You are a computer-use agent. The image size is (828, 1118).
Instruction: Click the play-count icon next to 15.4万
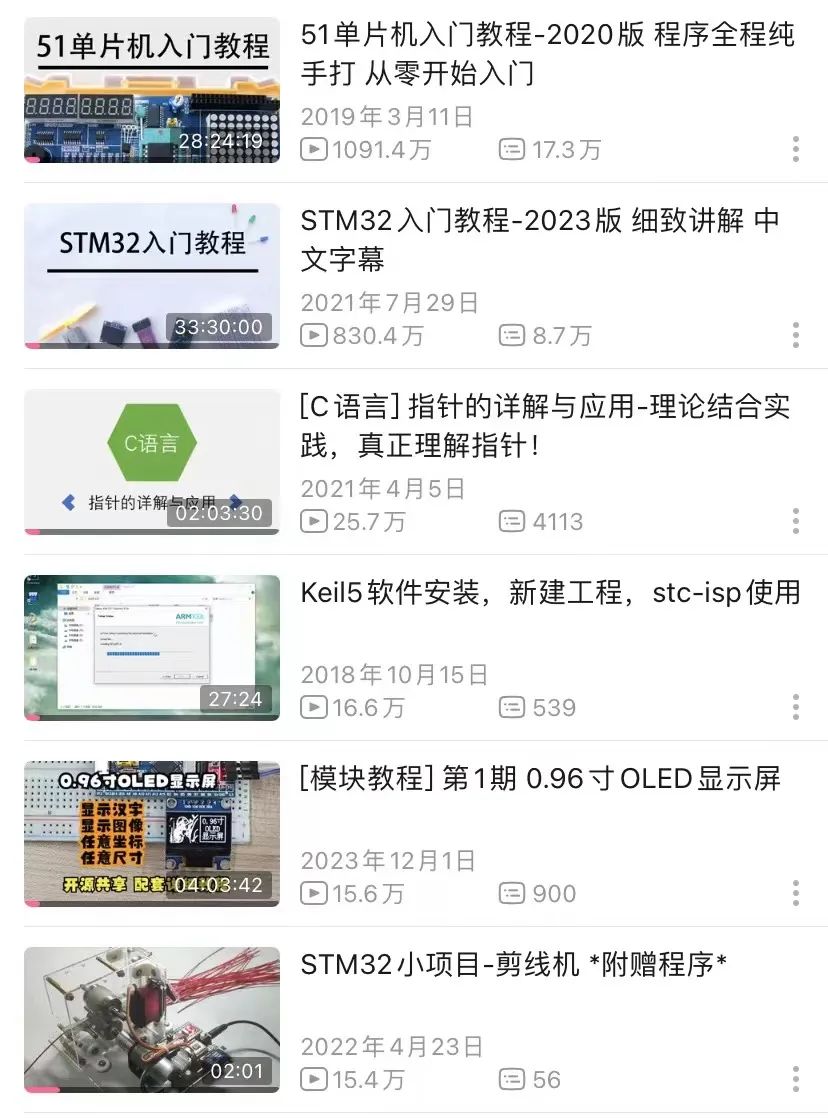[x=314, y=1079]
